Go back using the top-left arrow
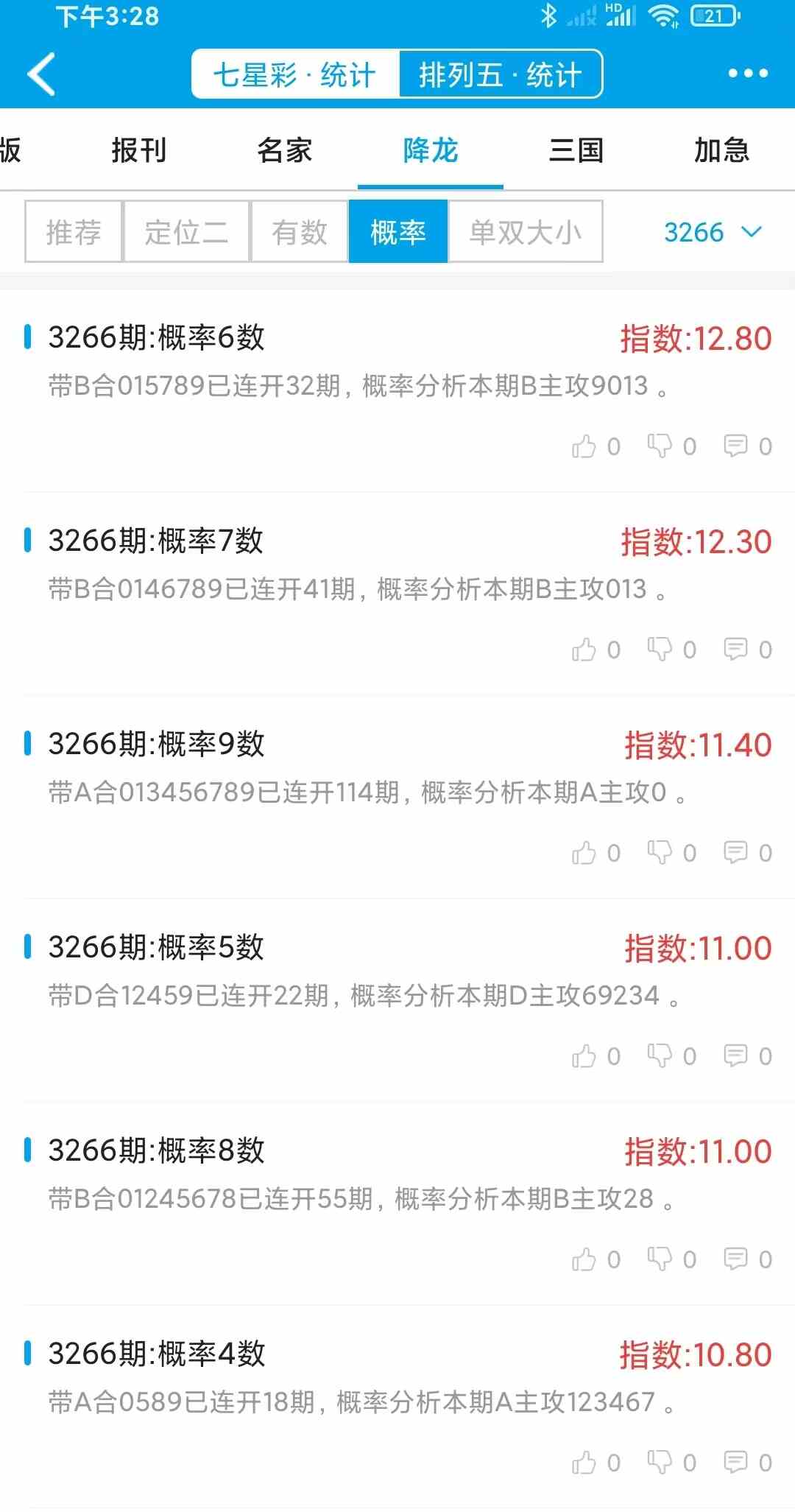Viewport: 795px width, 1512px height. (41, 74)
